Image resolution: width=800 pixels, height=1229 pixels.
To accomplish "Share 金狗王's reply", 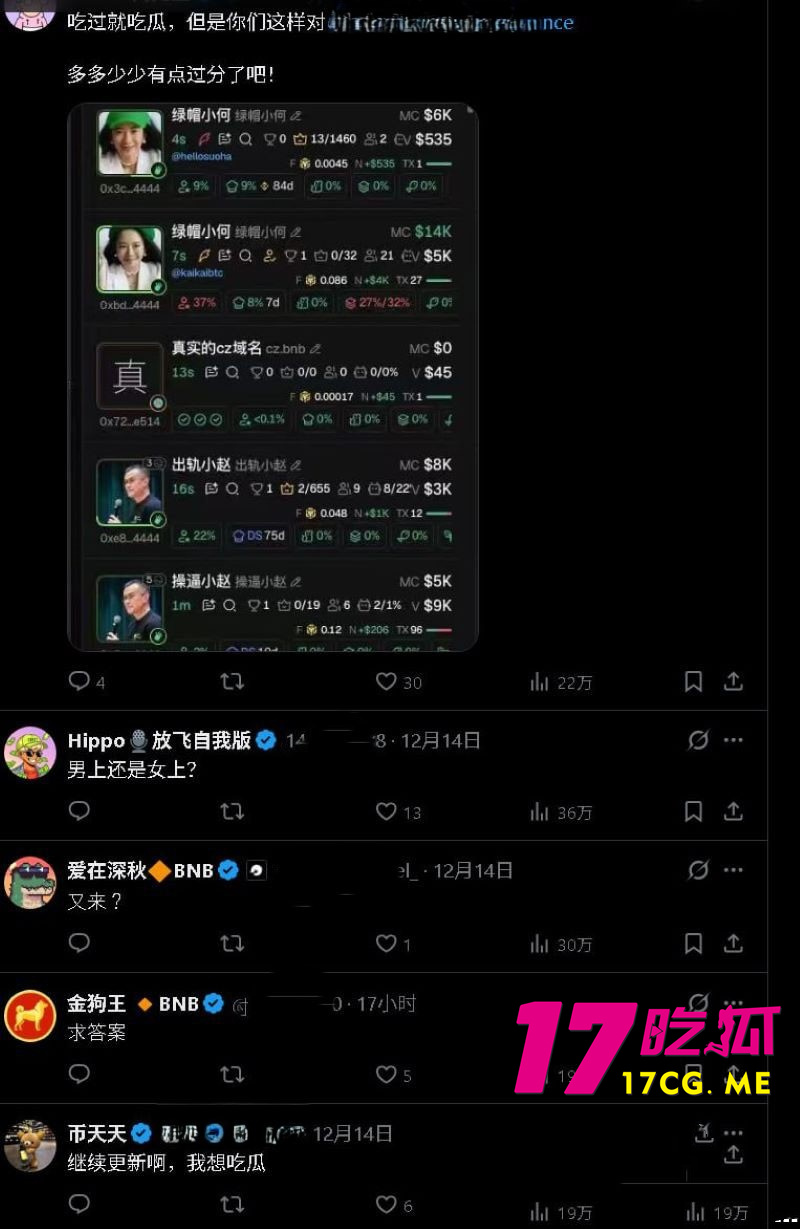I will [734, 1074].
